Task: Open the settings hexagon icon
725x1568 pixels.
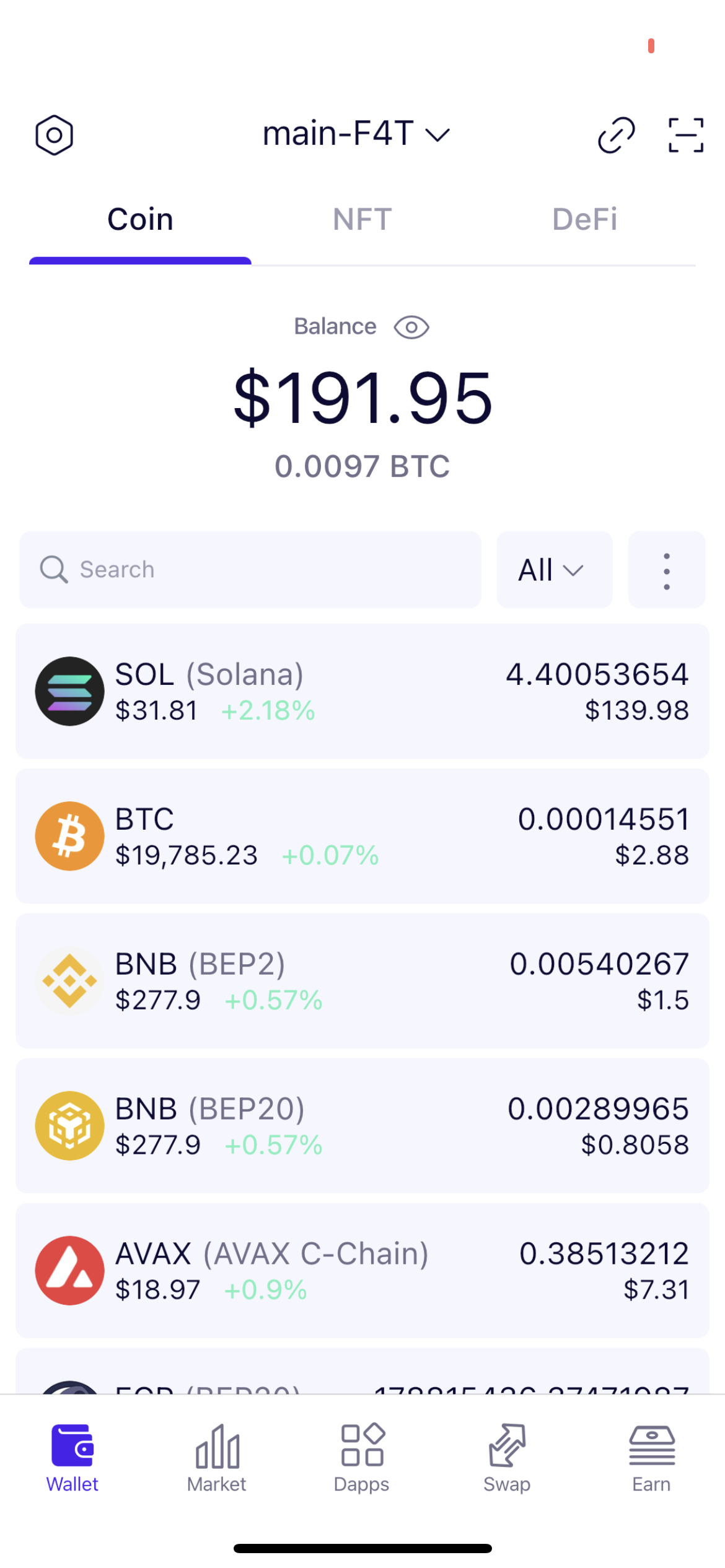Action: coord(54,135)
